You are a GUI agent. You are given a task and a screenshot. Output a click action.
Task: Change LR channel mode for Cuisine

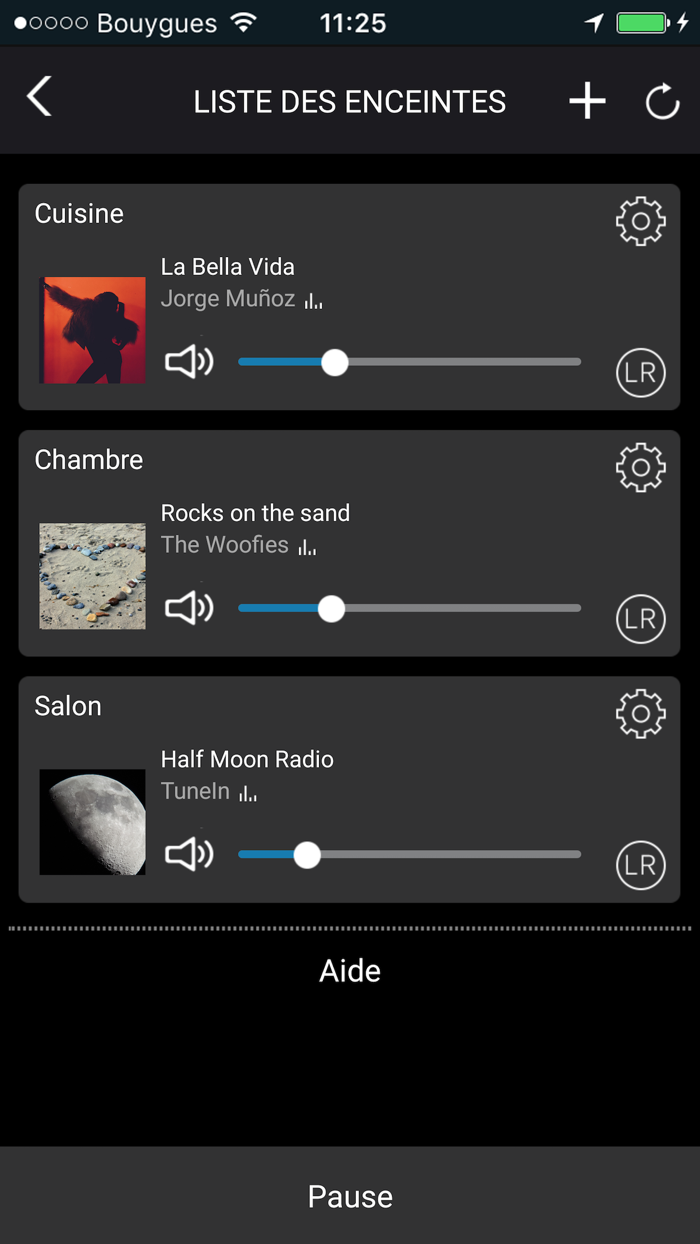[x=640, y=373]
